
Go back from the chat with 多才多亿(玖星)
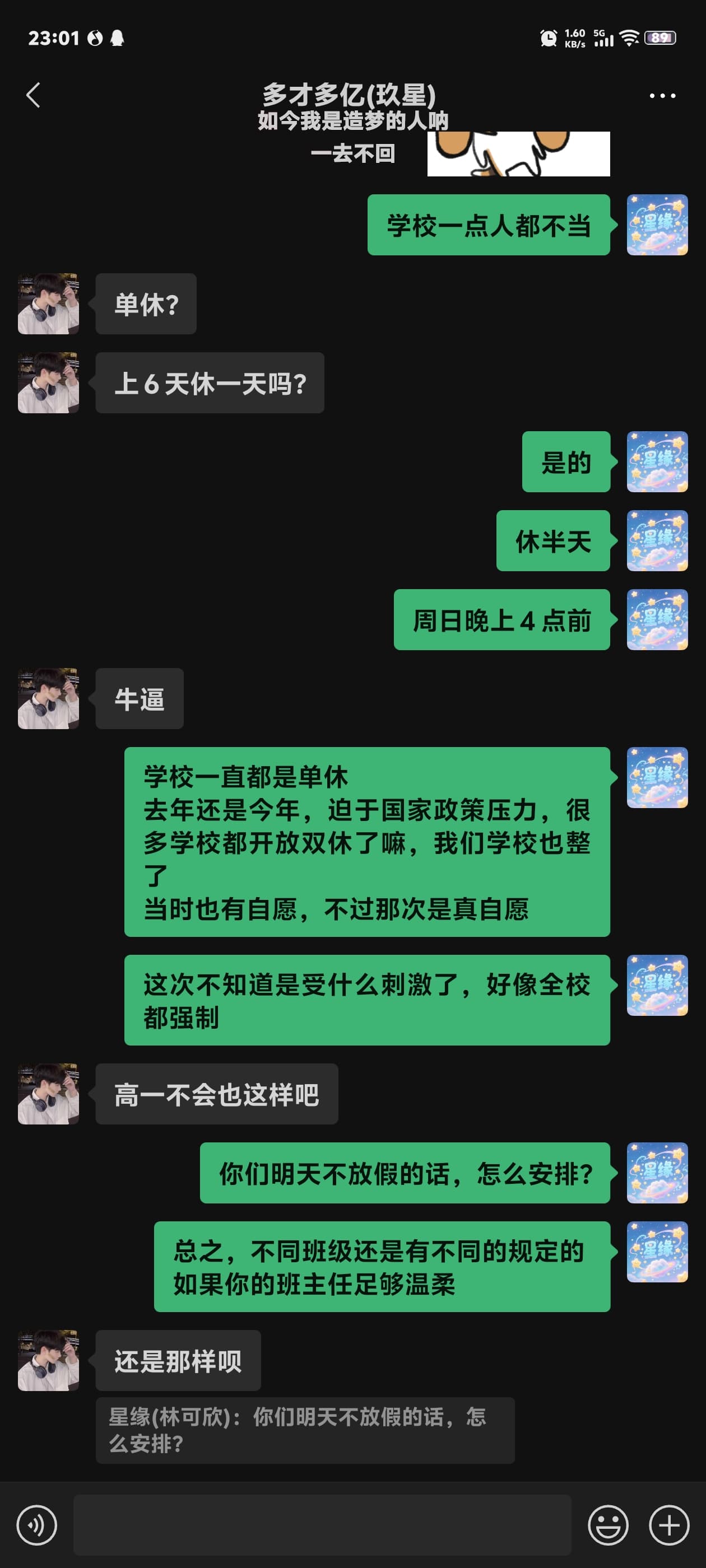click(x=34, y=96)
